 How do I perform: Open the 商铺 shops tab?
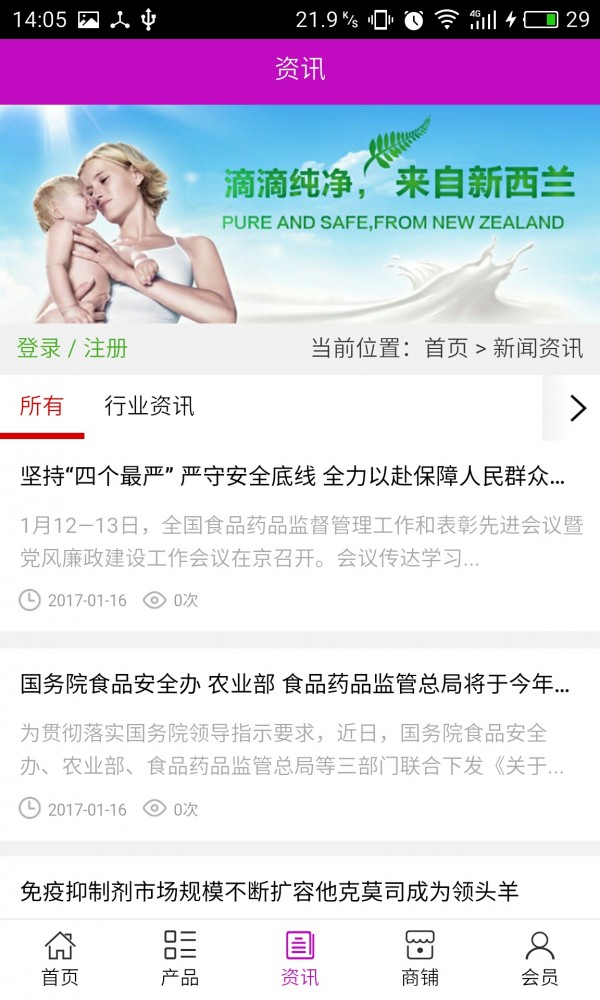(x=420, y=958)
